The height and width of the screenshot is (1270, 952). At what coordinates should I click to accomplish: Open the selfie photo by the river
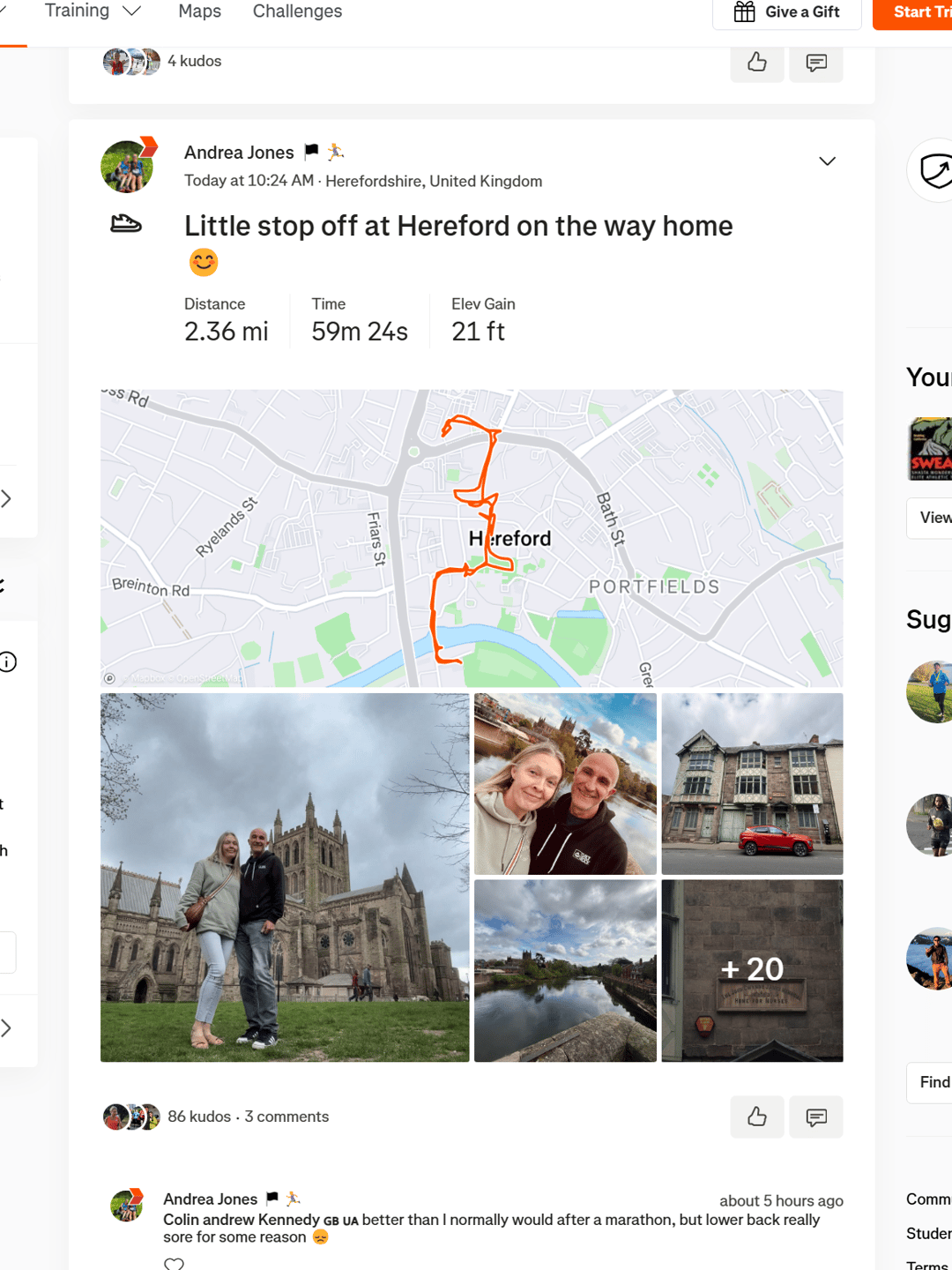click(565, 783)
